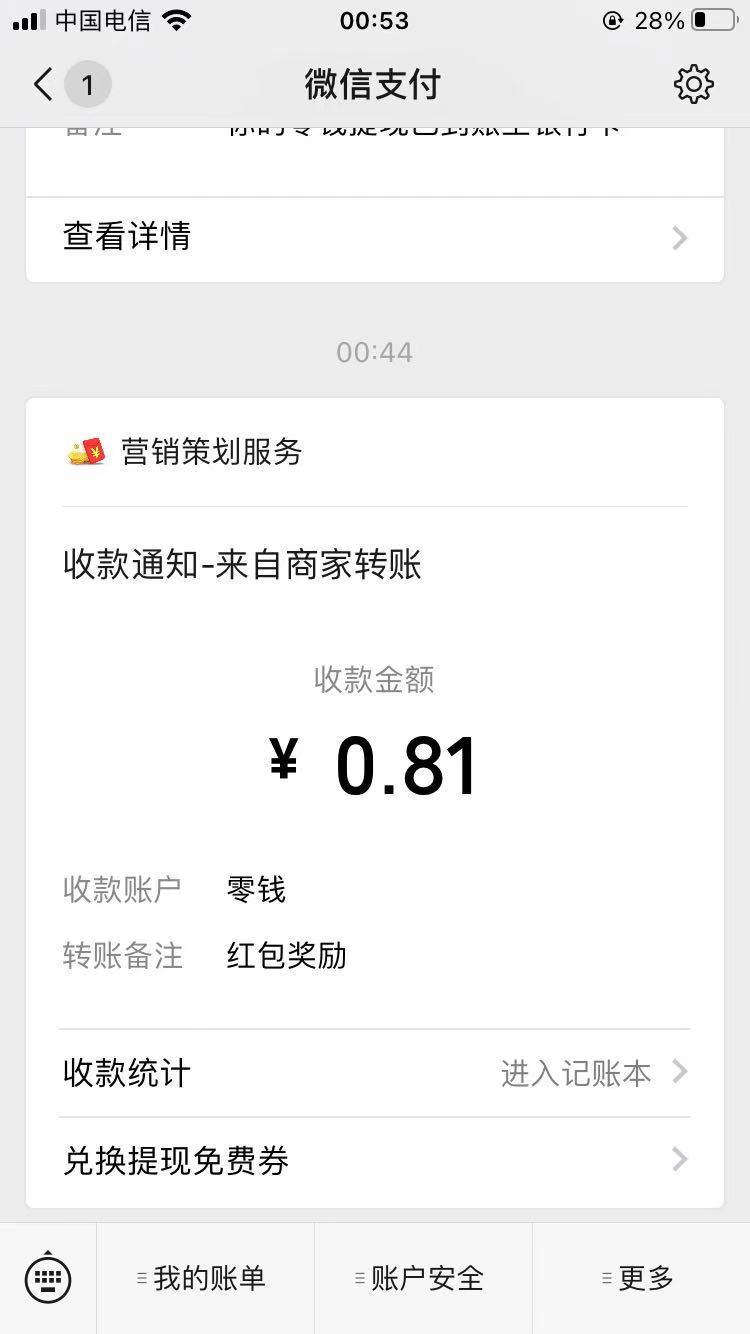Tap the menu marker beside 我的账单
750x1334 pixels.
pos(141,1278)
